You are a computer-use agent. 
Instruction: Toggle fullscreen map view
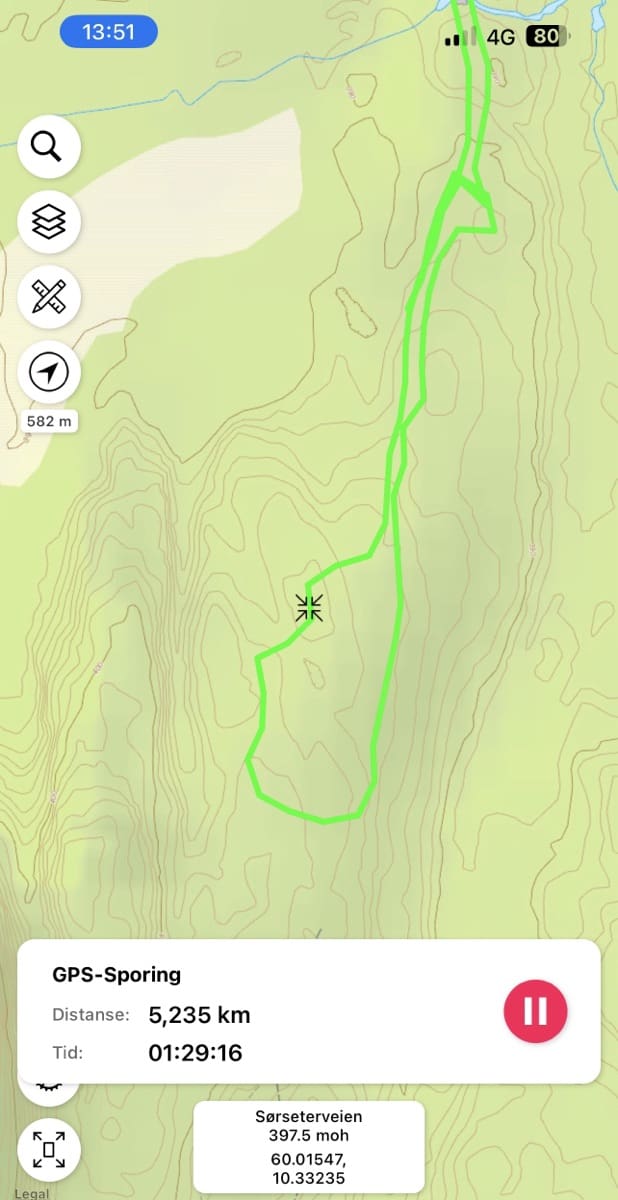[x=48, y=1149]
